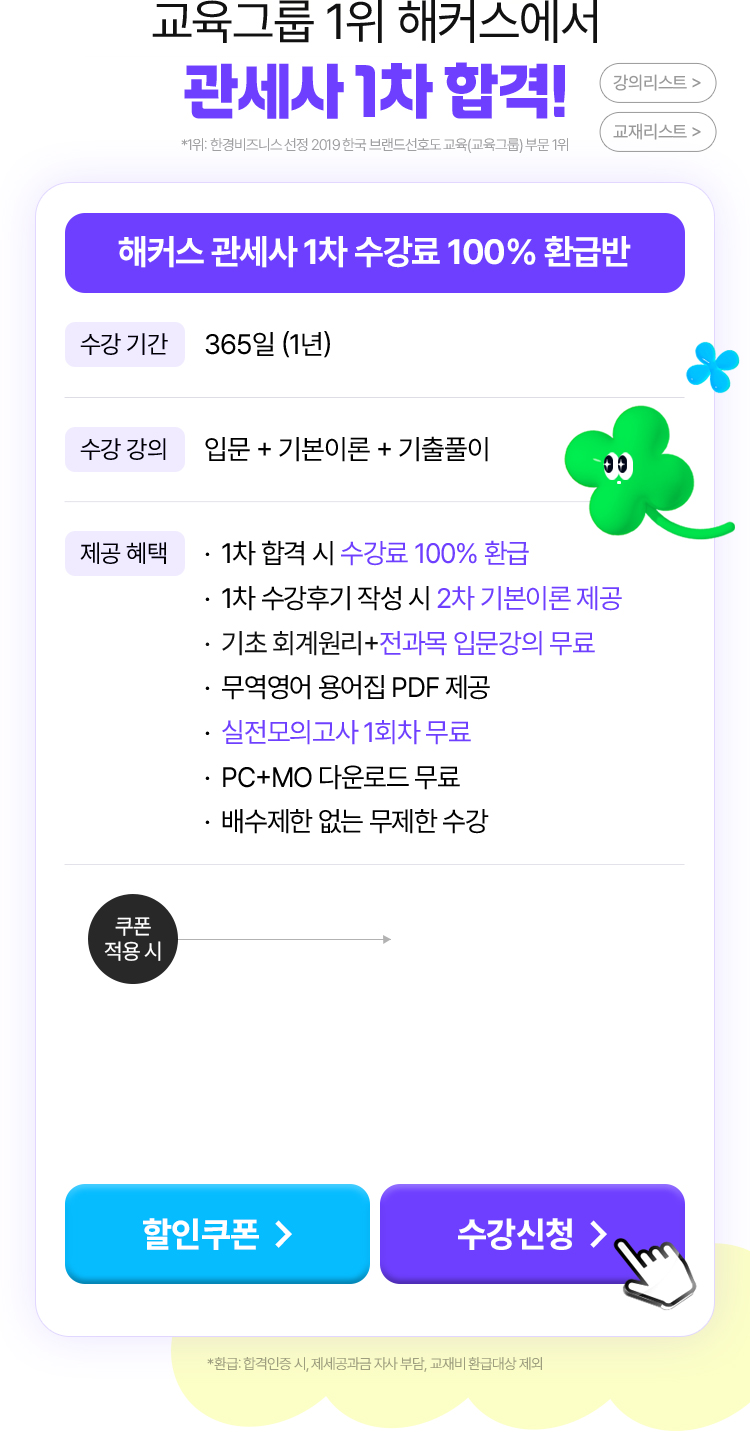
Task: Click the blue clover decoration icon
Action: coord(714,365)
